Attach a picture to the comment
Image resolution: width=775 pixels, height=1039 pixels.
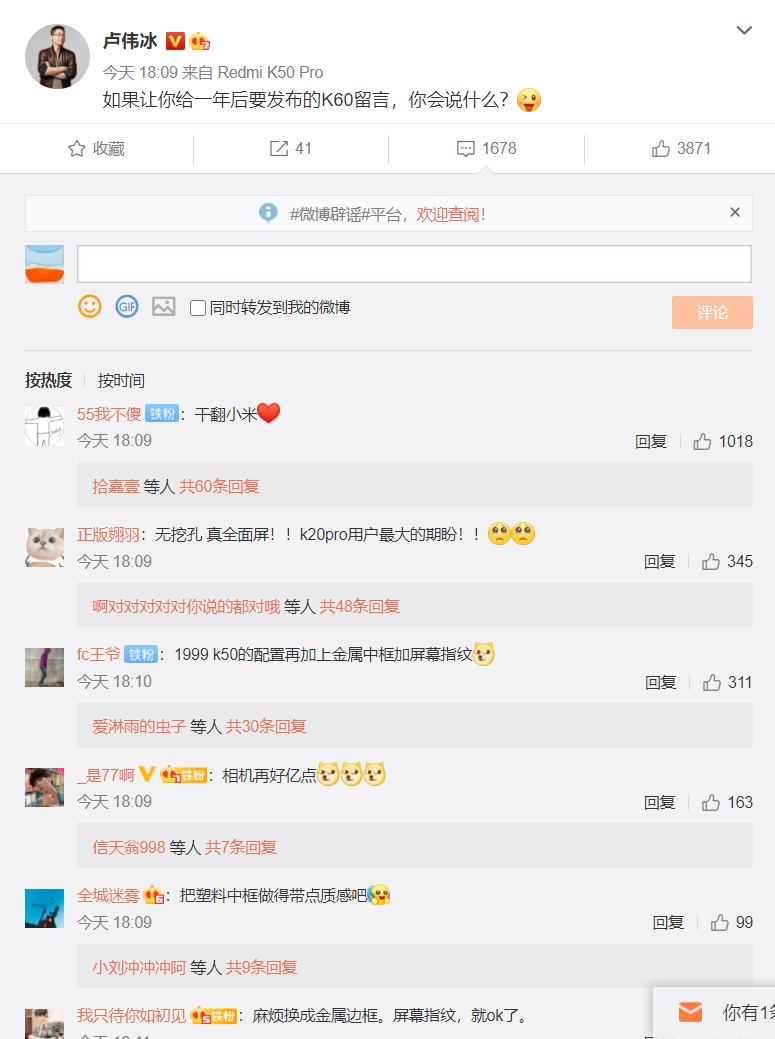[164, 307]
